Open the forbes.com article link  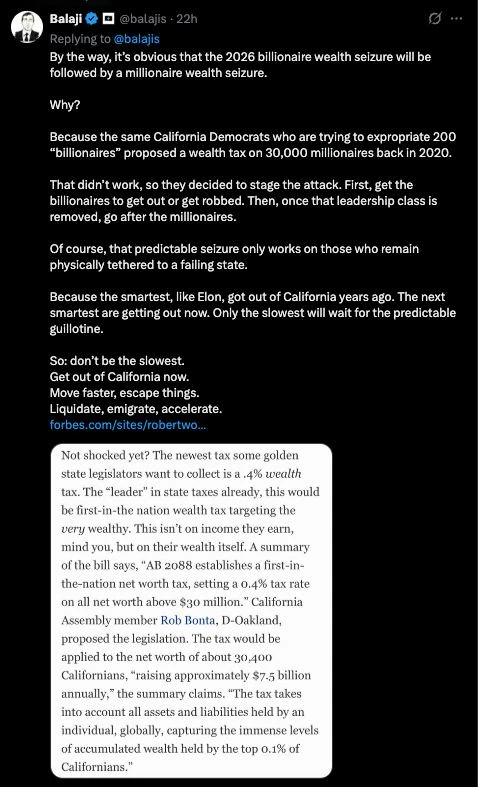point(128,425)
